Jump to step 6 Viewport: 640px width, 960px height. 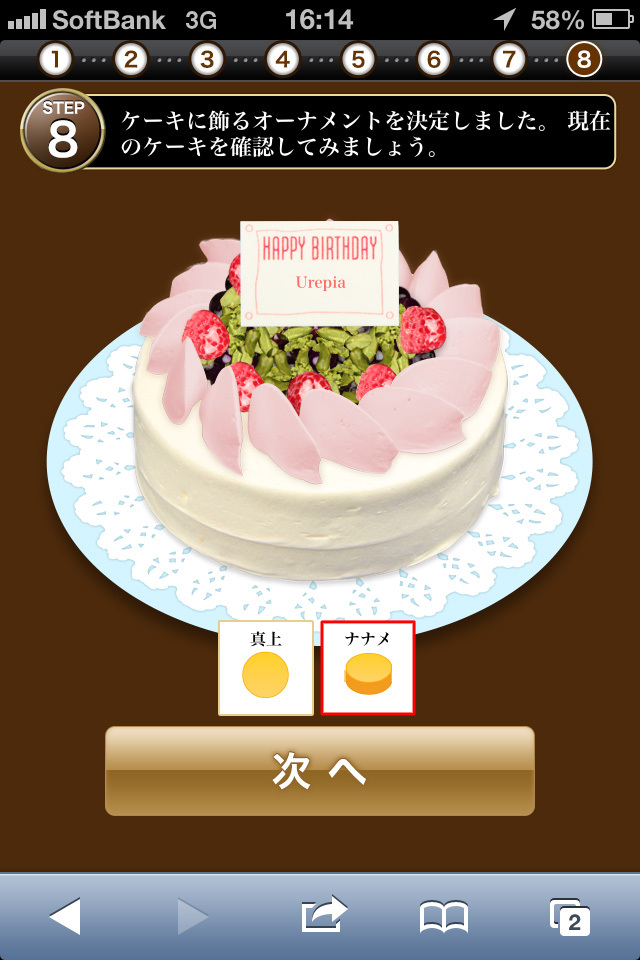coord(433,59)
